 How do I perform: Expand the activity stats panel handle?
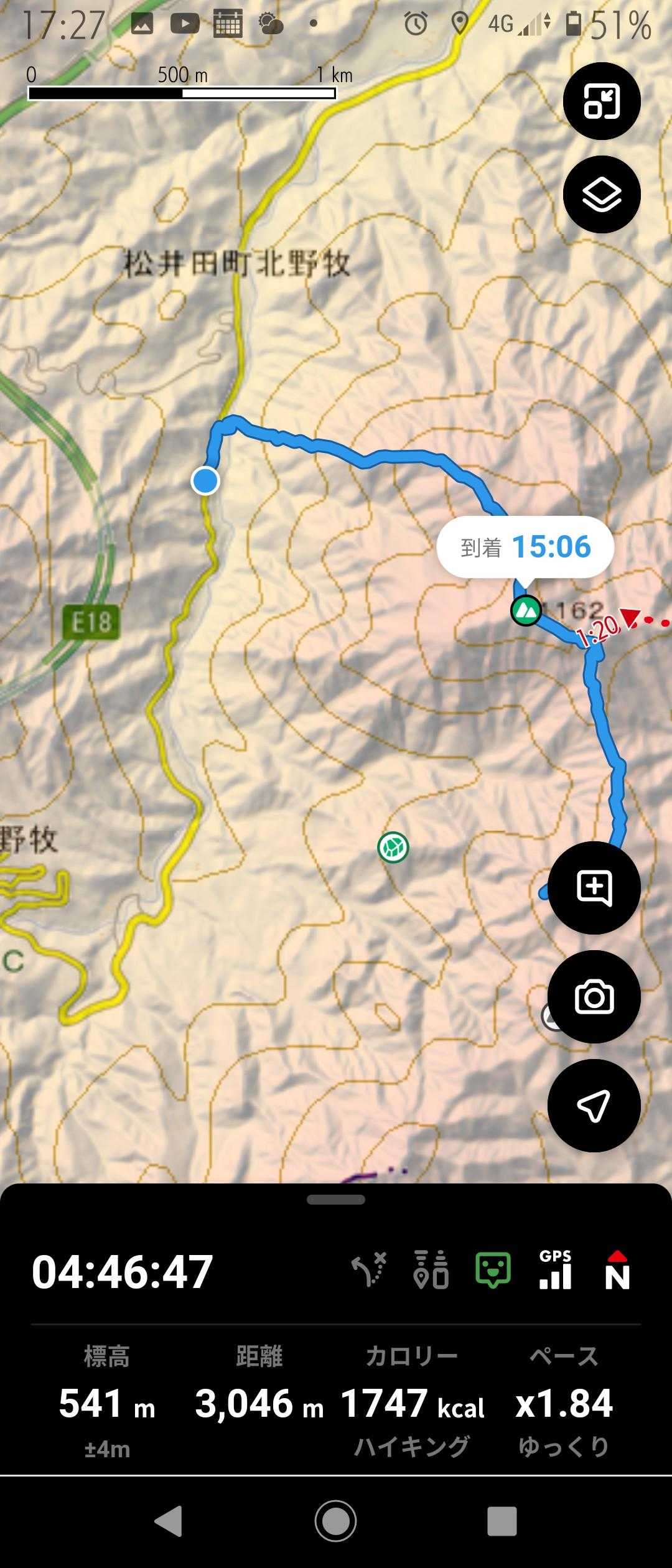(336, 1200)
